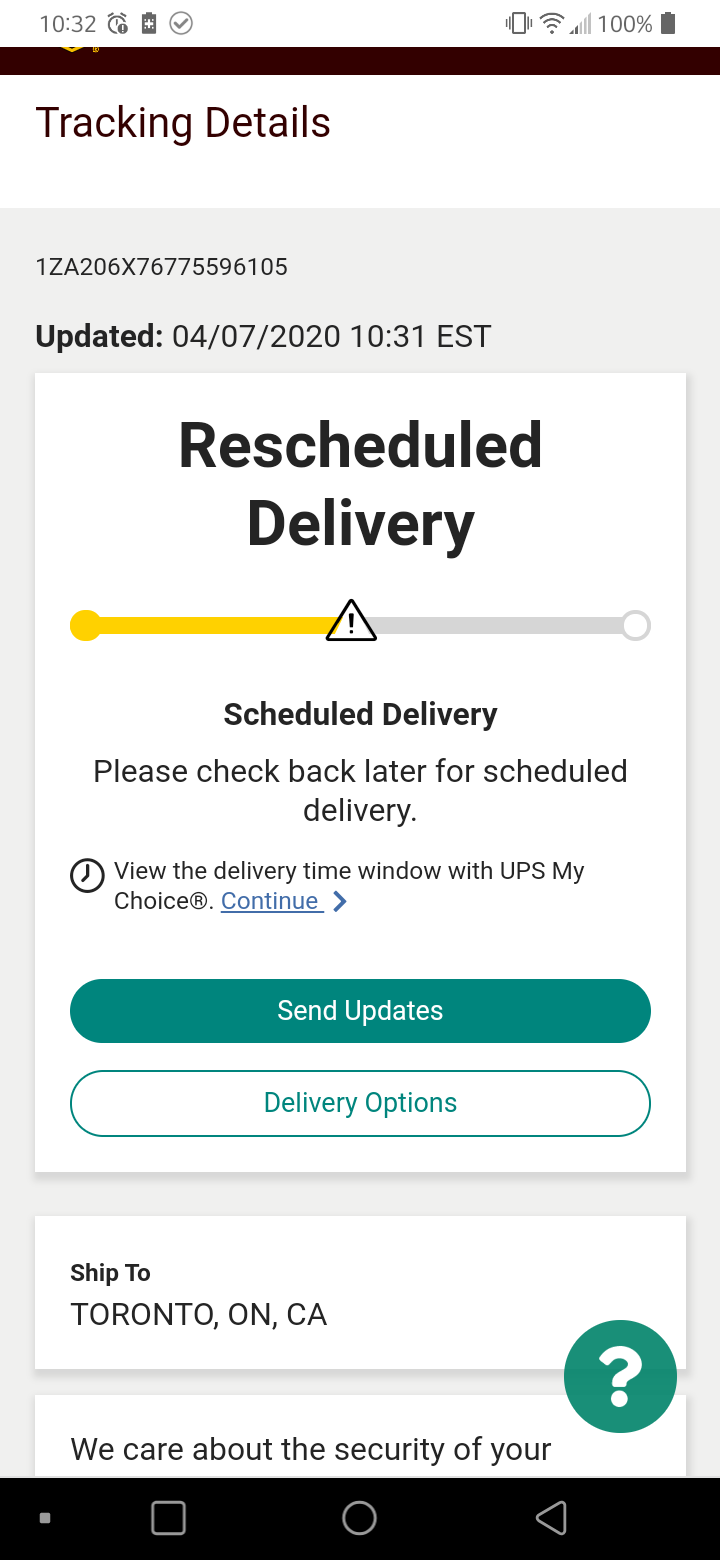The height and width of the screenshot is (1560, 720).
Task: Open Delivery Options
Action: pyautogui.click(x=360, y=1103)
